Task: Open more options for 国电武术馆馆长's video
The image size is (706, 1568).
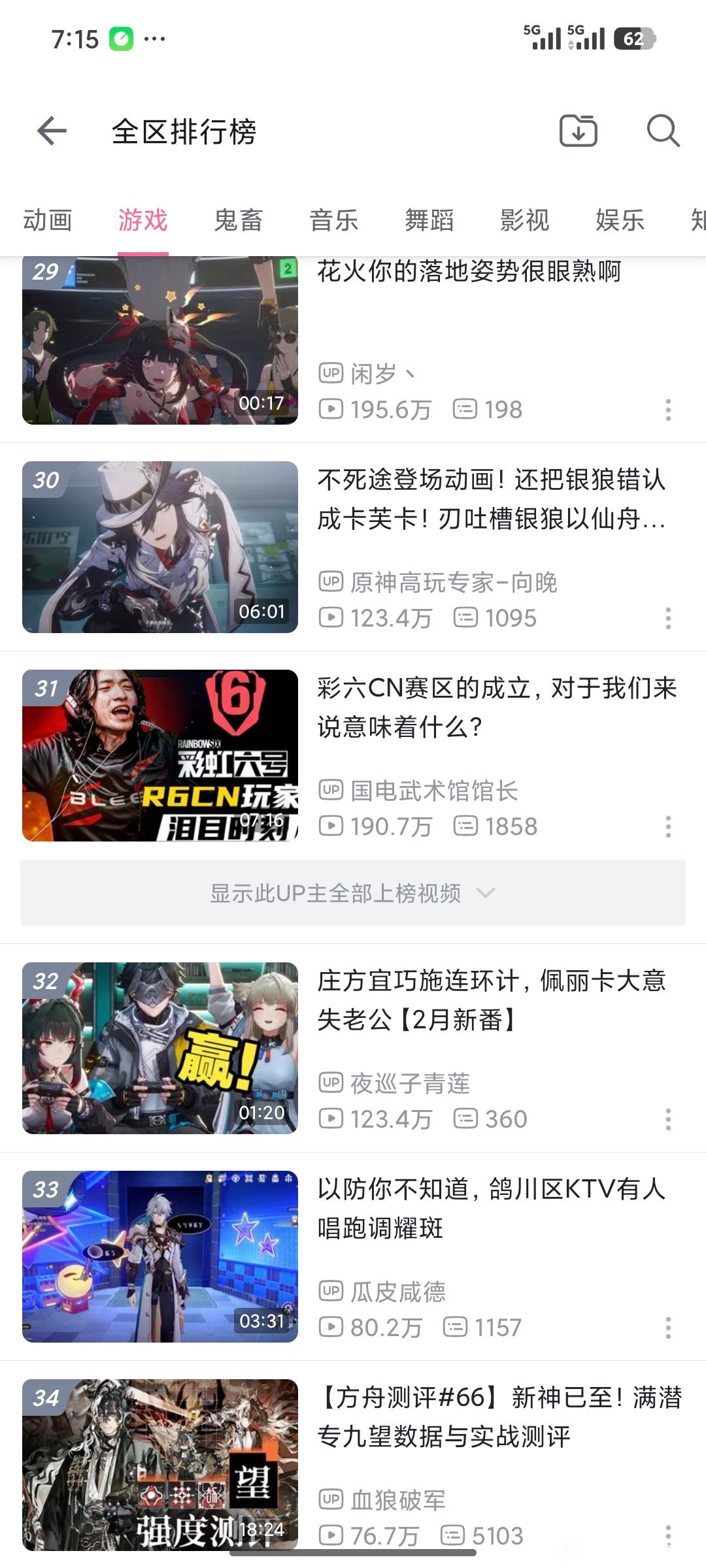Action: click(668, 826)
